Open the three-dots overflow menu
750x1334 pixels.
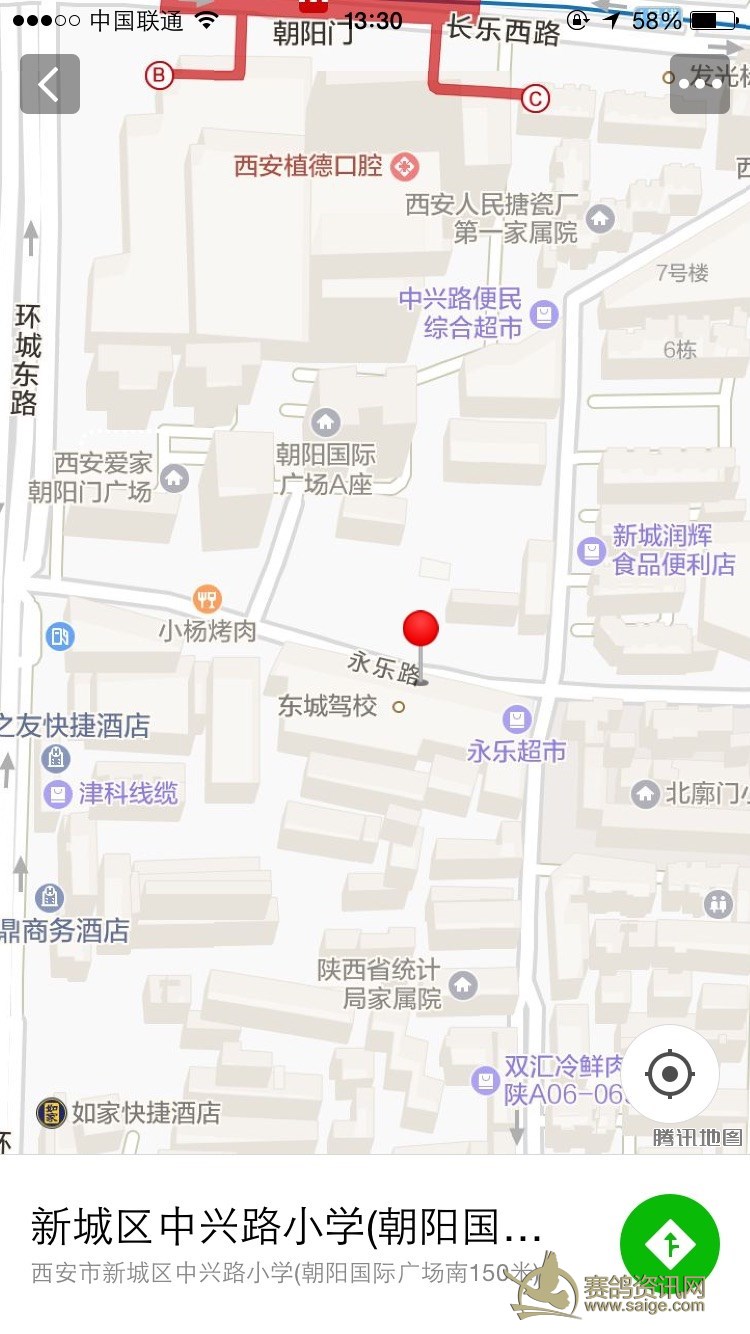tap(699, 84)
